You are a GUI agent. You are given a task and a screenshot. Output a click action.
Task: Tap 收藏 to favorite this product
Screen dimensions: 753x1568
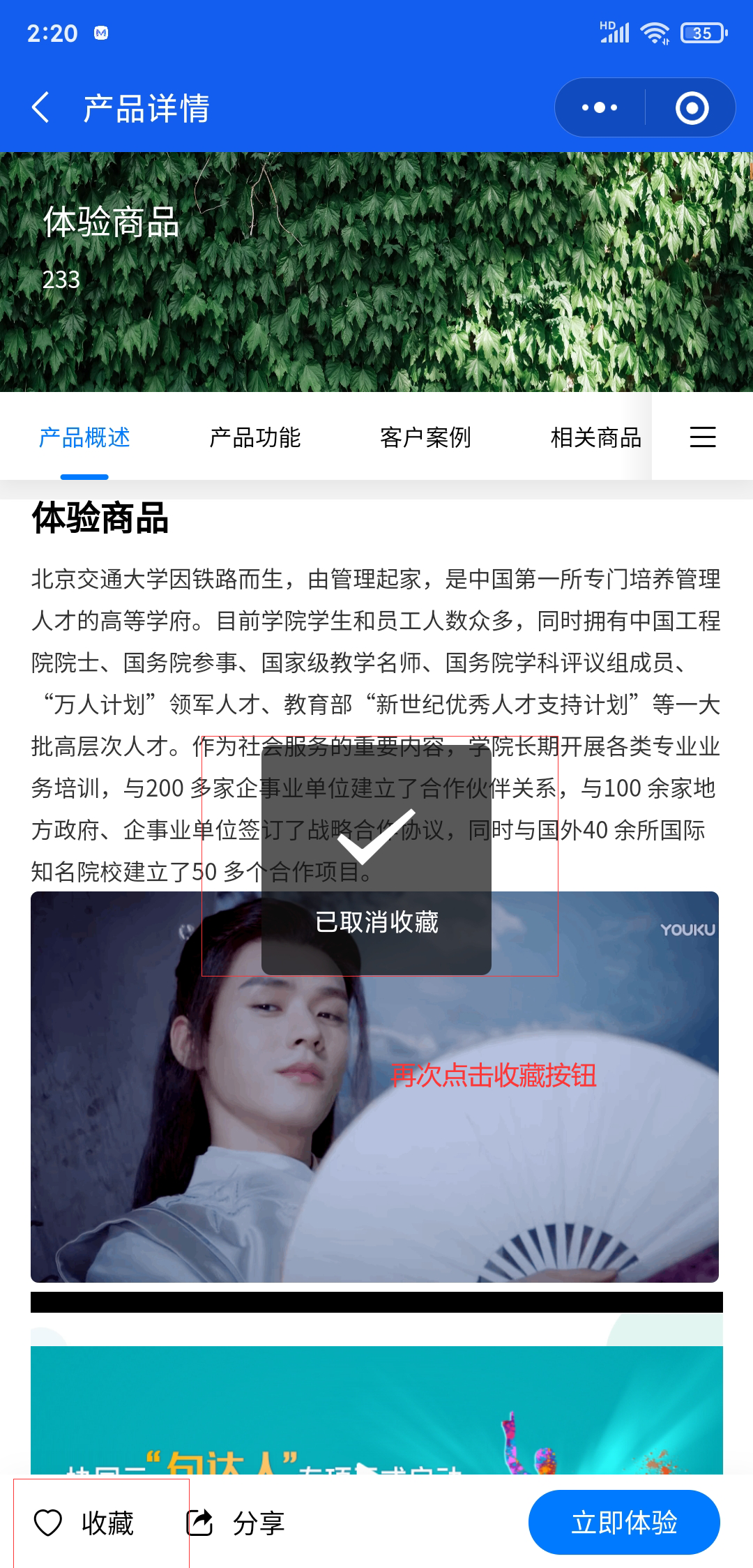click(85, 1522)
